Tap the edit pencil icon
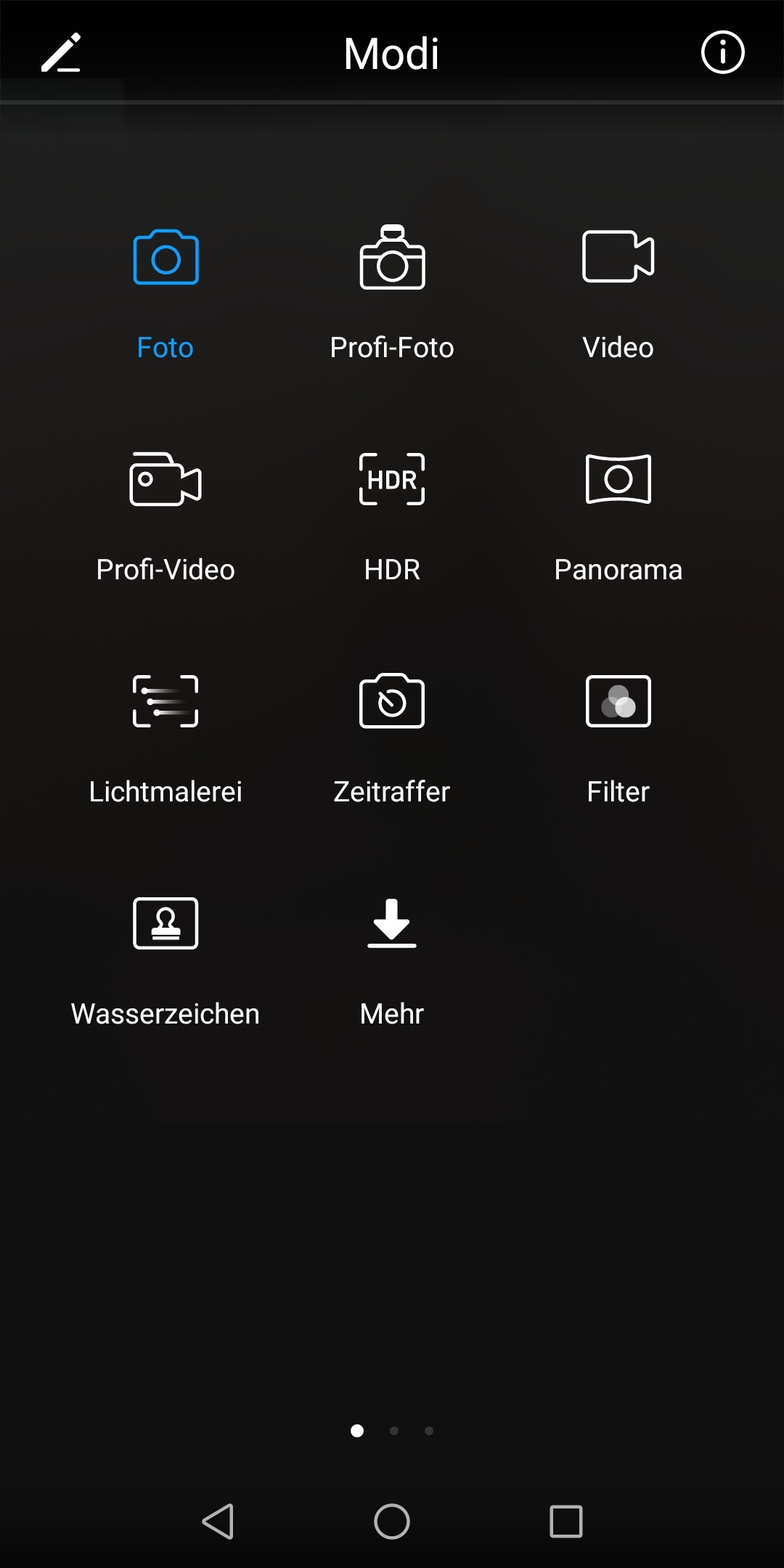Screen dimensions: 784x1568 tap(61, 53)
